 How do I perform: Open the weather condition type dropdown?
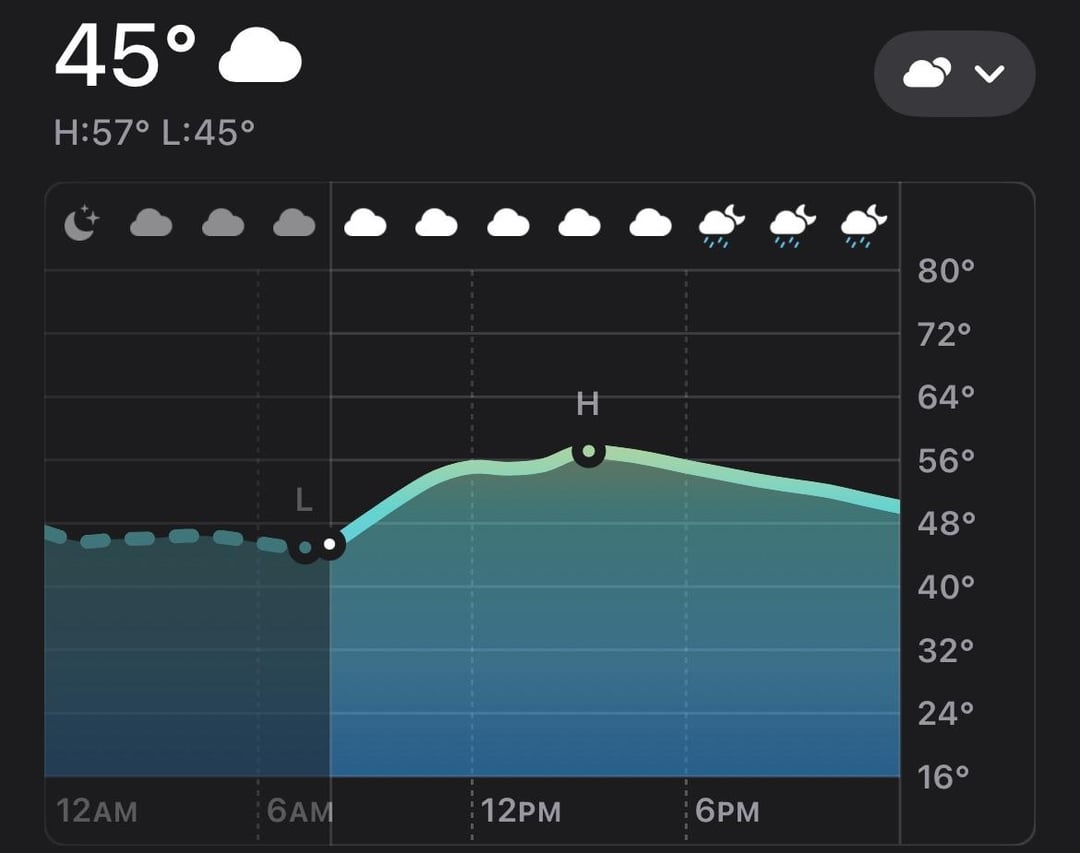[x=954, y=74]
